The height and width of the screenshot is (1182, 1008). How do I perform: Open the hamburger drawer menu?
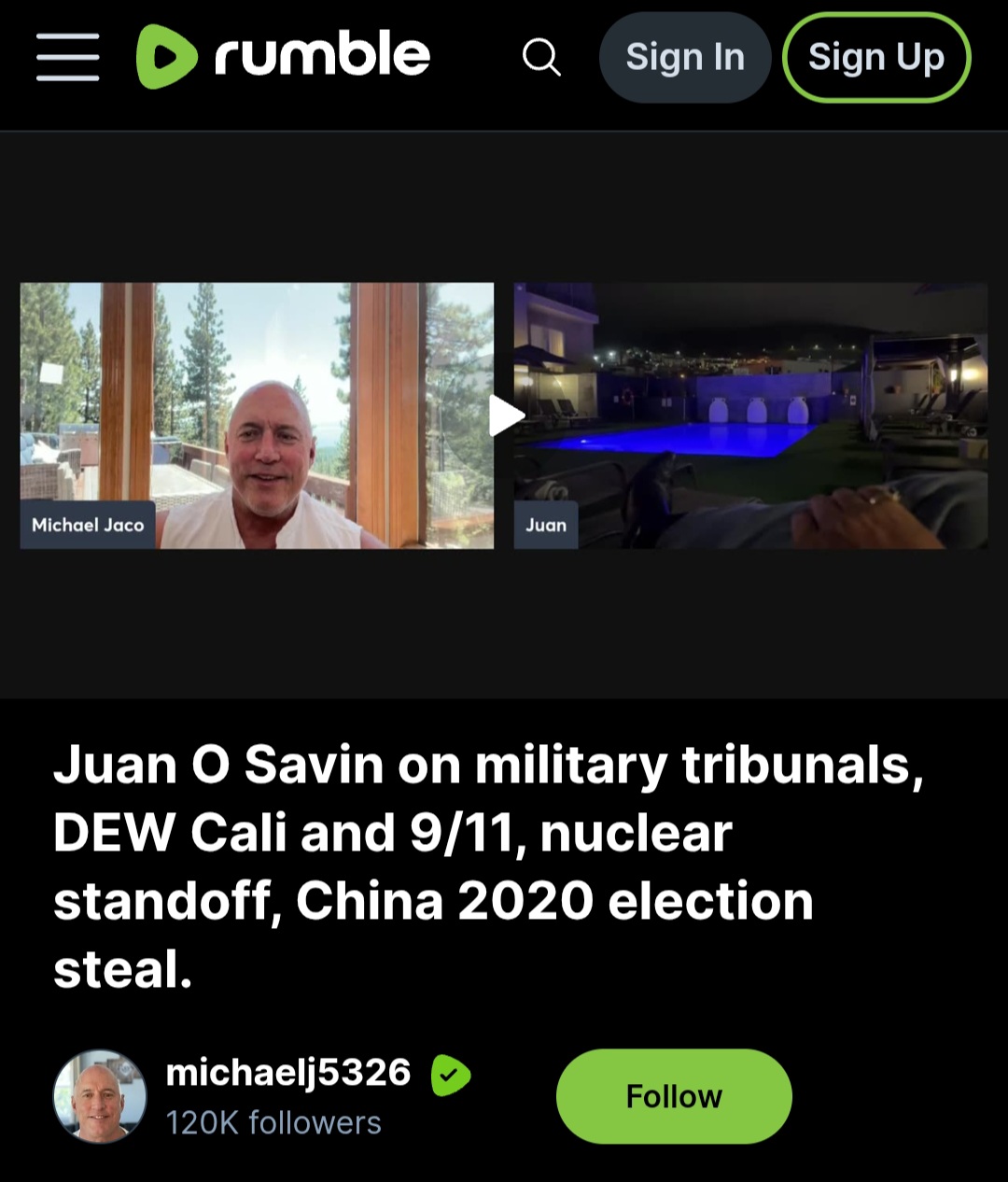(67, 57)
